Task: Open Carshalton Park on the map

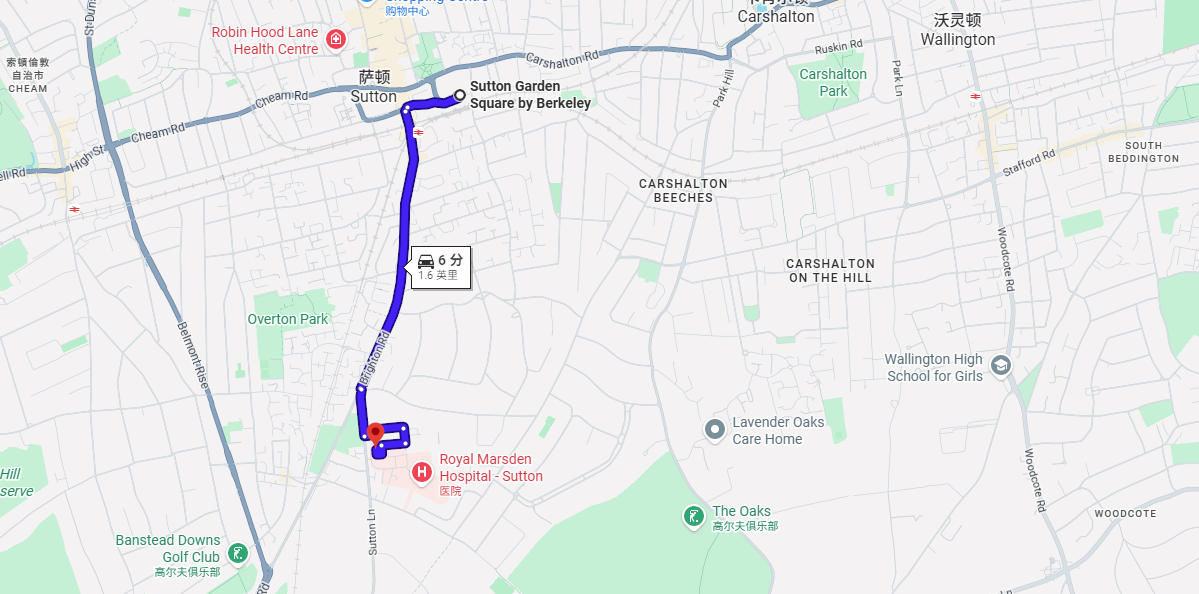Action: pyautogui.click(x=832, y=82)
